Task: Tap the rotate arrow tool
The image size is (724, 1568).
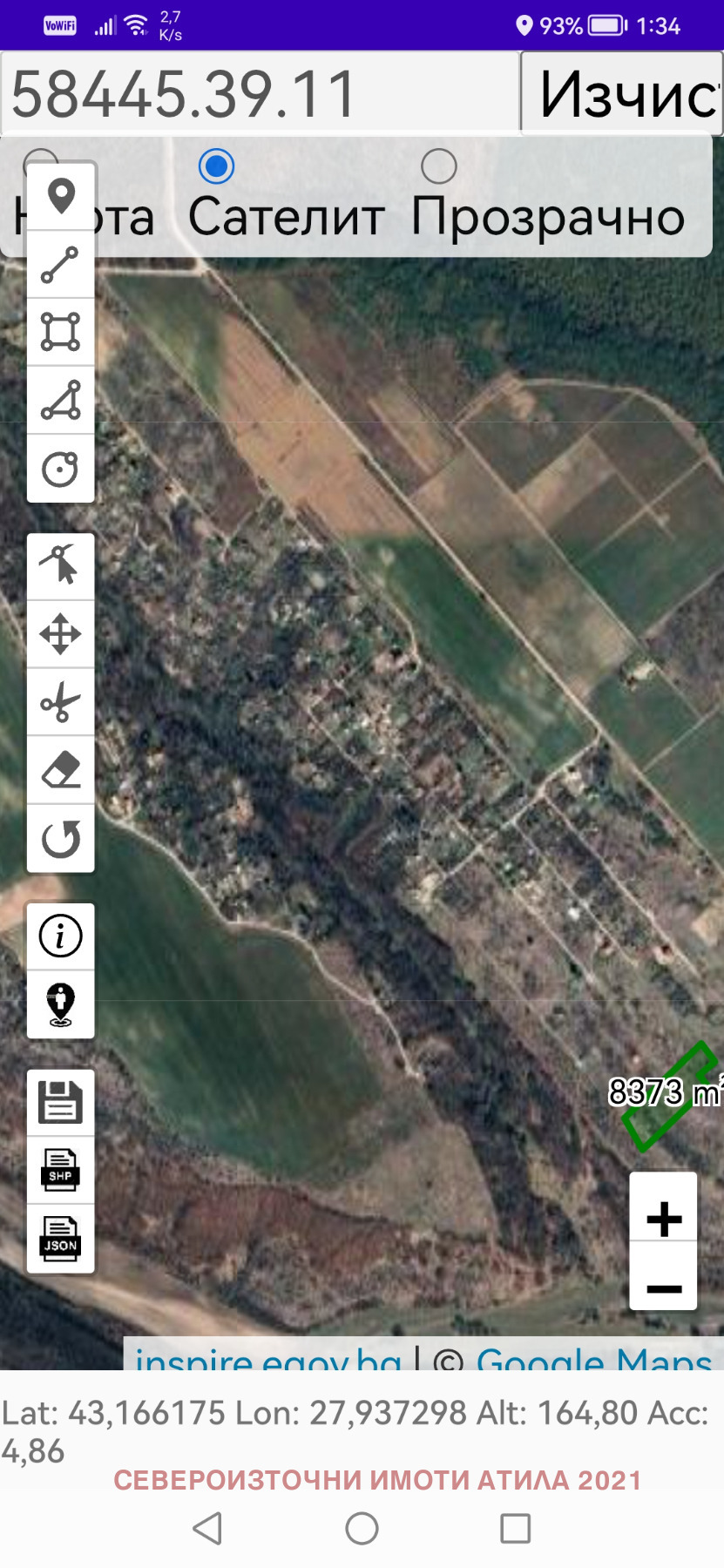Action: (61, 839)
